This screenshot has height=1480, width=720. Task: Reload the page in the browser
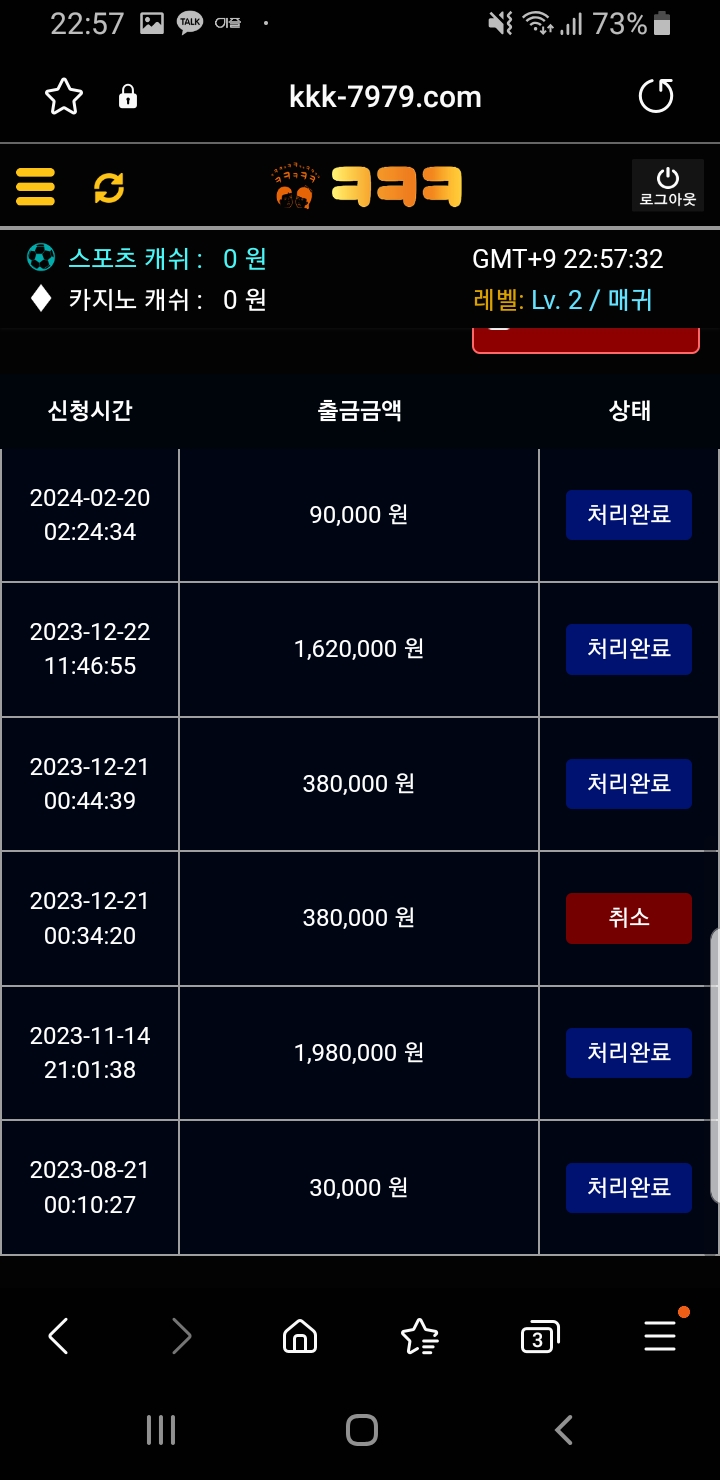click(x=656, y=97)
